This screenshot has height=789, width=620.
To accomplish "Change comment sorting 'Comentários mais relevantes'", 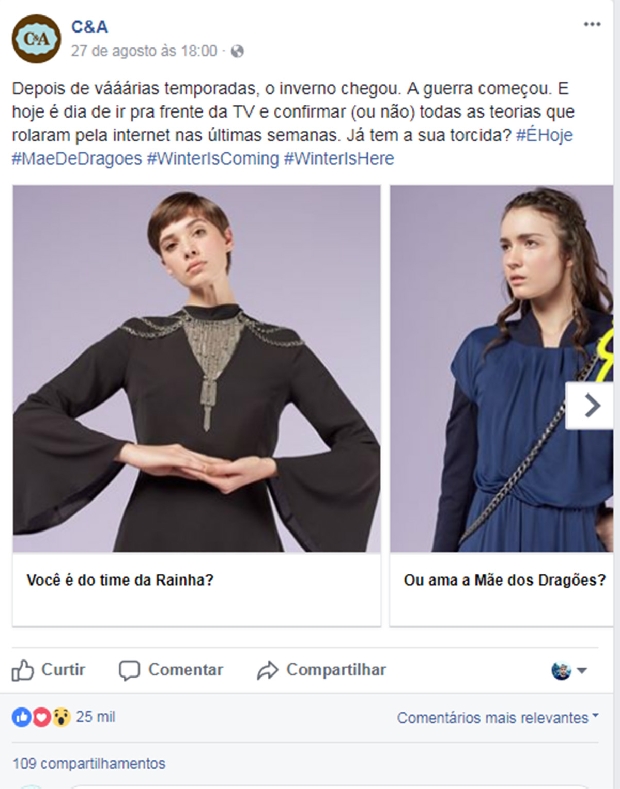I will click(x=497, y=717).
